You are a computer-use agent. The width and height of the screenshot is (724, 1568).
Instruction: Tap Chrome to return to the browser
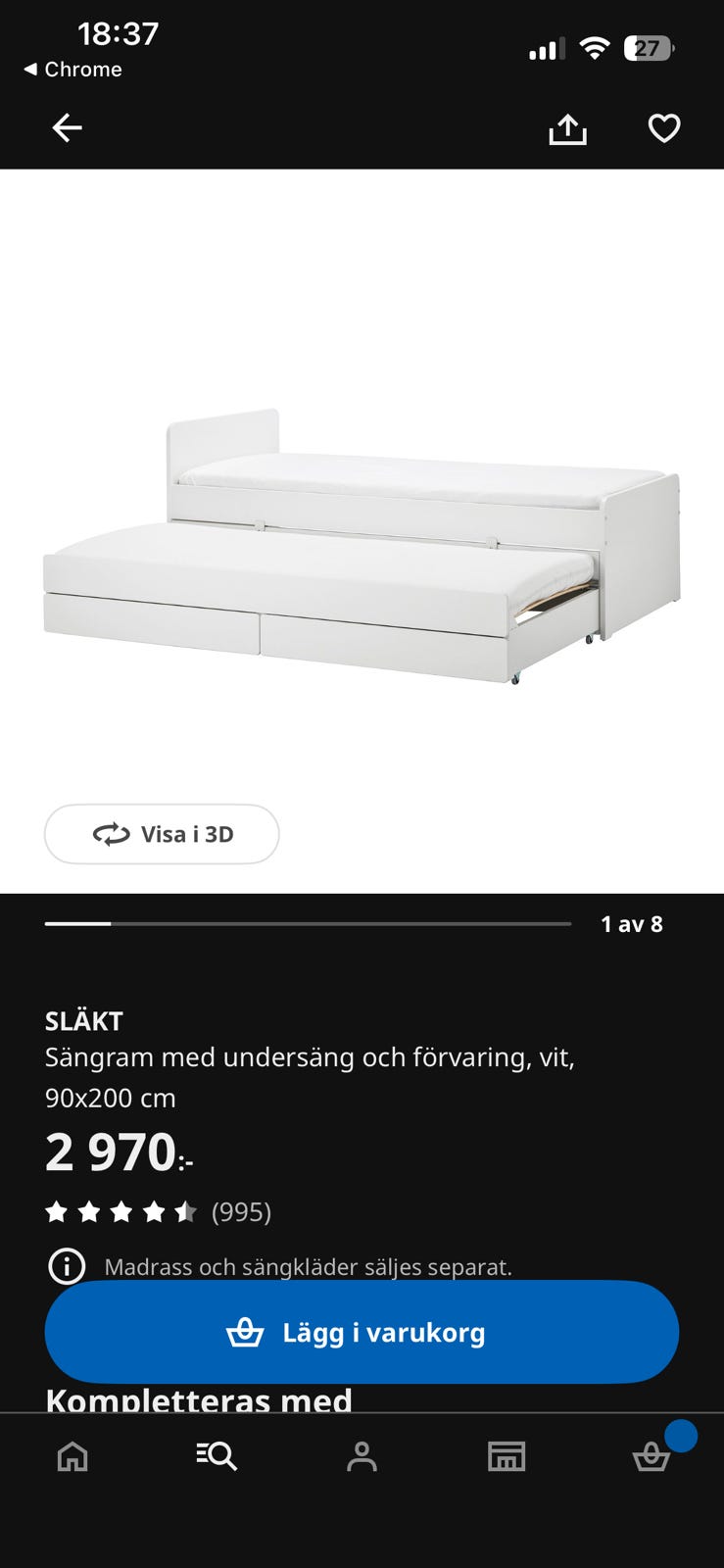point(73,69)
